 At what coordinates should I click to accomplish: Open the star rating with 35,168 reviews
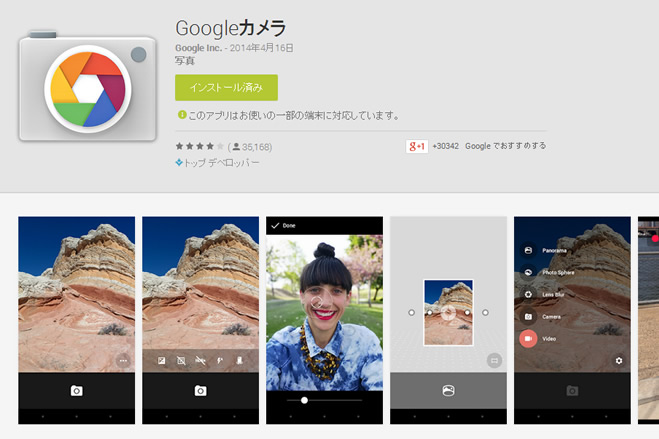tap(224, 147)
